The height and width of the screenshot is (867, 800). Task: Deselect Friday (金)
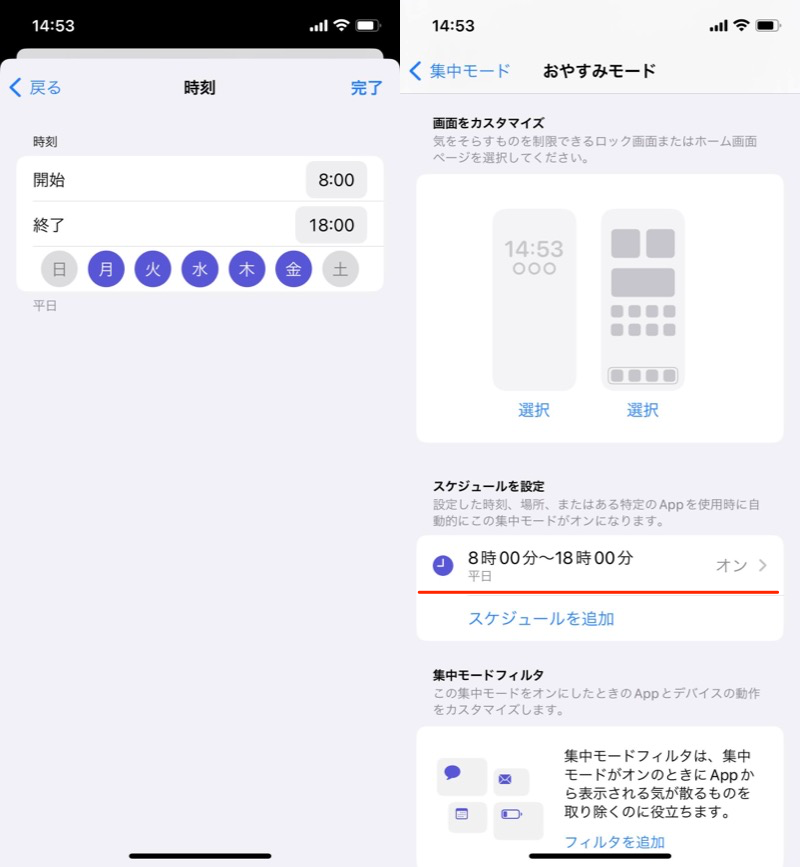coord(294,269)
